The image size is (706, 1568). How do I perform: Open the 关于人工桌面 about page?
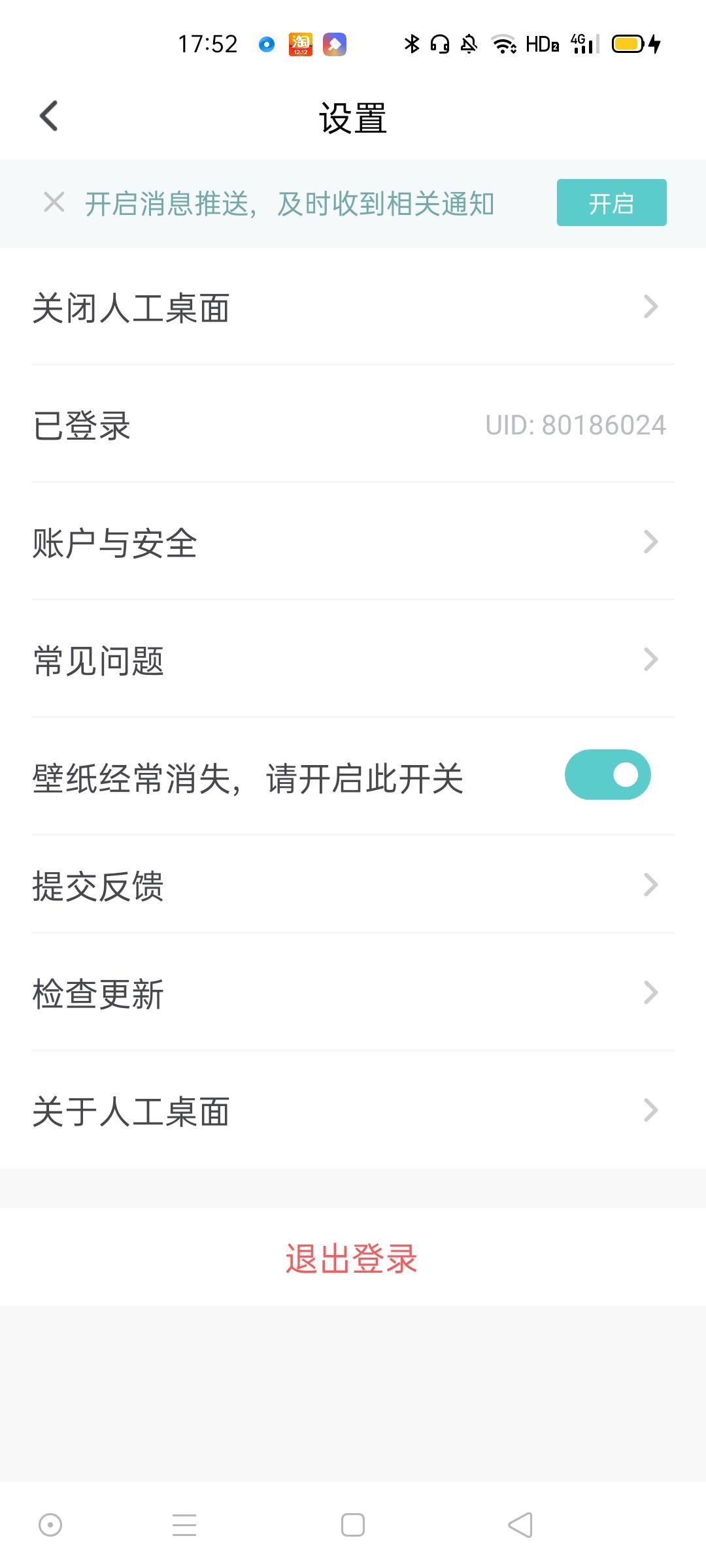click(x=261, y=1111)
